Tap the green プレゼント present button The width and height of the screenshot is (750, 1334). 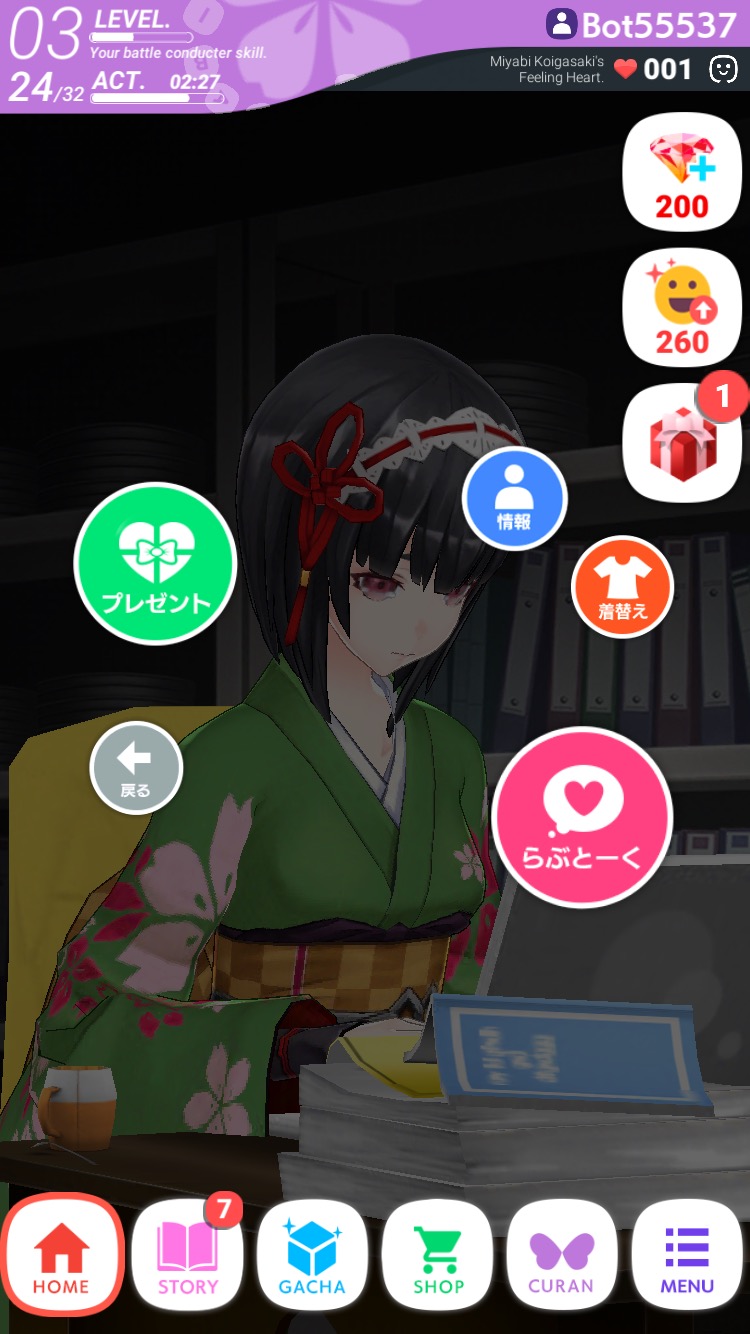tap(155, 563)
